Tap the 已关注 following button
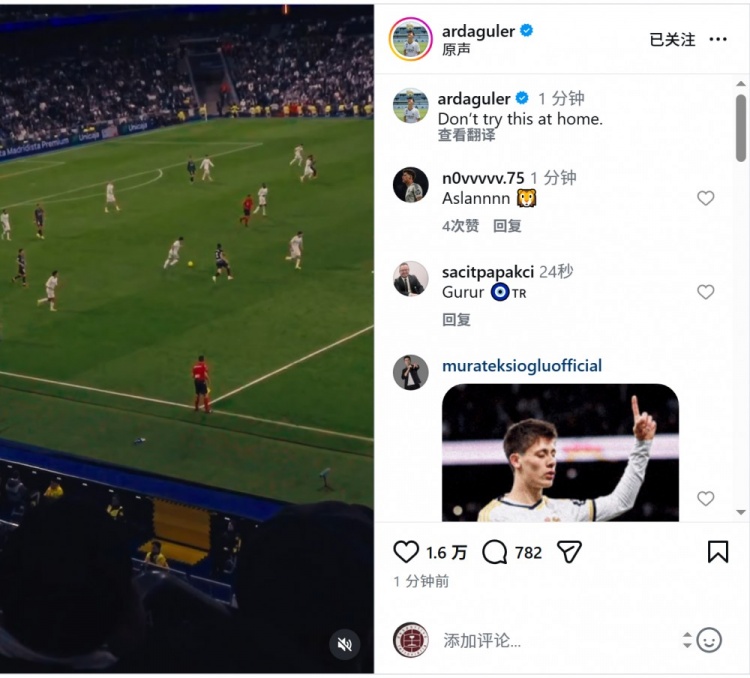This screenshot has height=678, width=750. (x=671, y=39)
